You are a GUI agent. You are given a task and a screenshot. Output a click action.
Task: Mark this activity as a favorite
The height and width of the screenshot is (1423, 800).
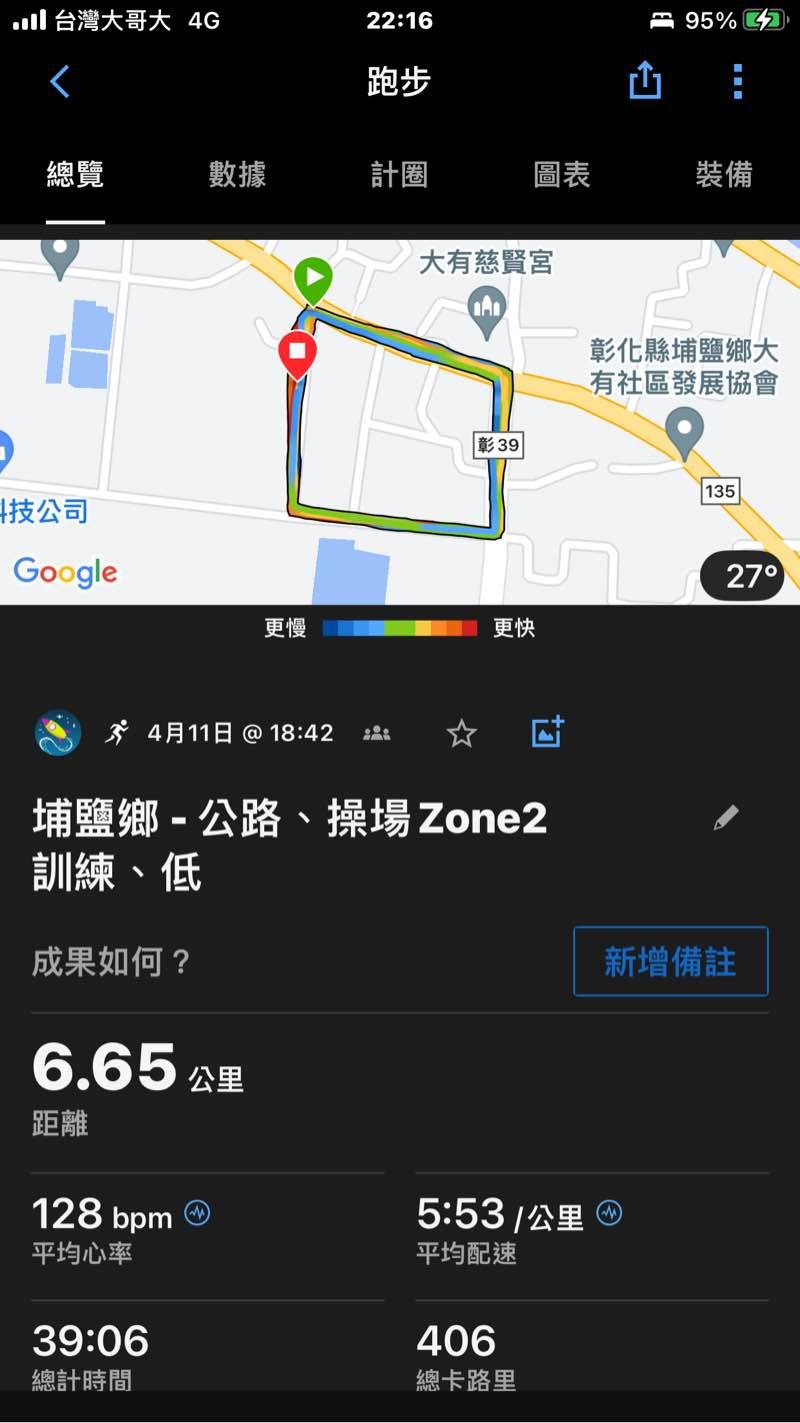pyautogui.click(x=461, y=734)
